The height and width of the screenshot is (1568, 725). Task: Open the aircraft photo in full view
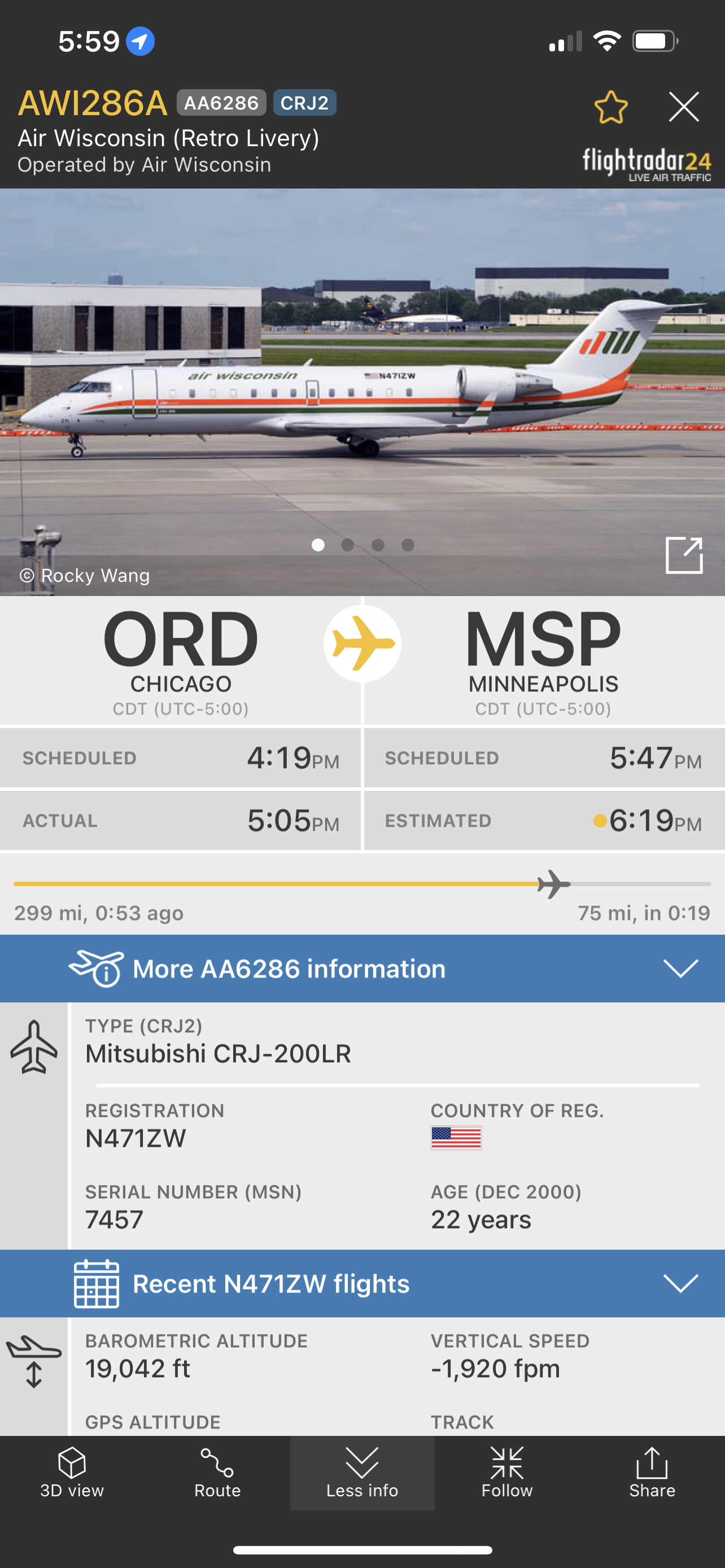point(684,555)
